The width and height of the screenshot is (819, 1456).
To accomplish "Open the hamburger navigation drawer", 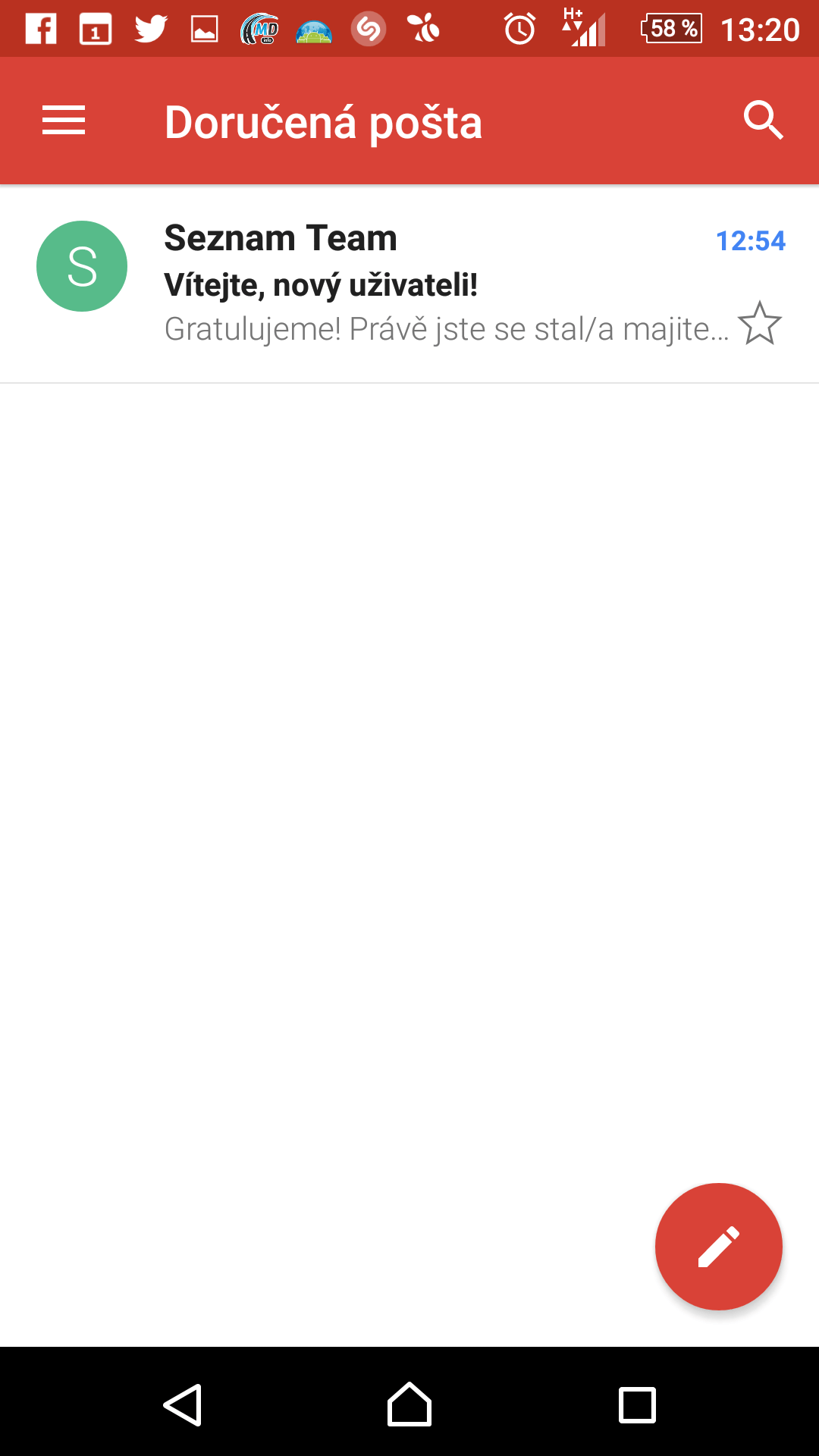I will pos(64,121).
